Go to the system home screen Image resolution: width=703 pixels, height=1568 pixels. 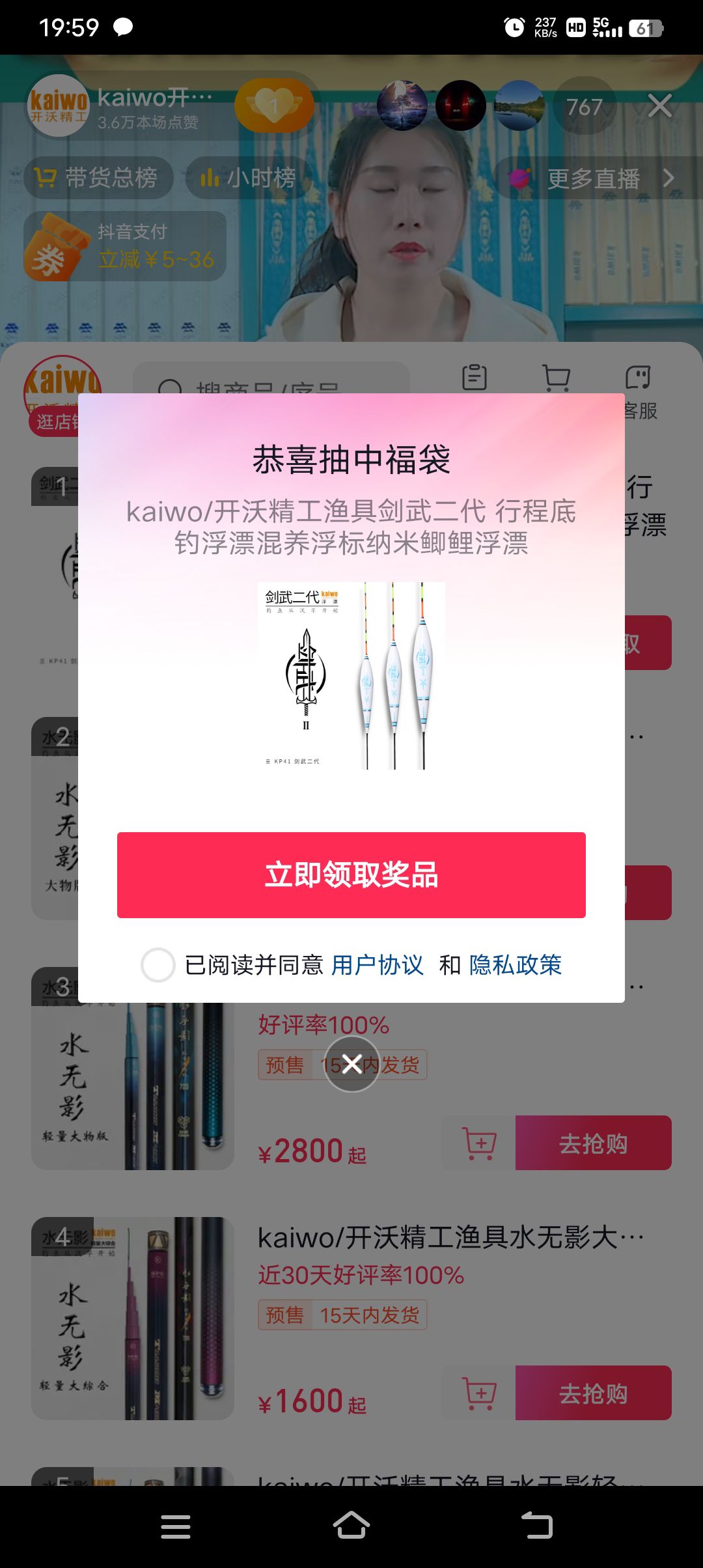[x=351, y=1526]
